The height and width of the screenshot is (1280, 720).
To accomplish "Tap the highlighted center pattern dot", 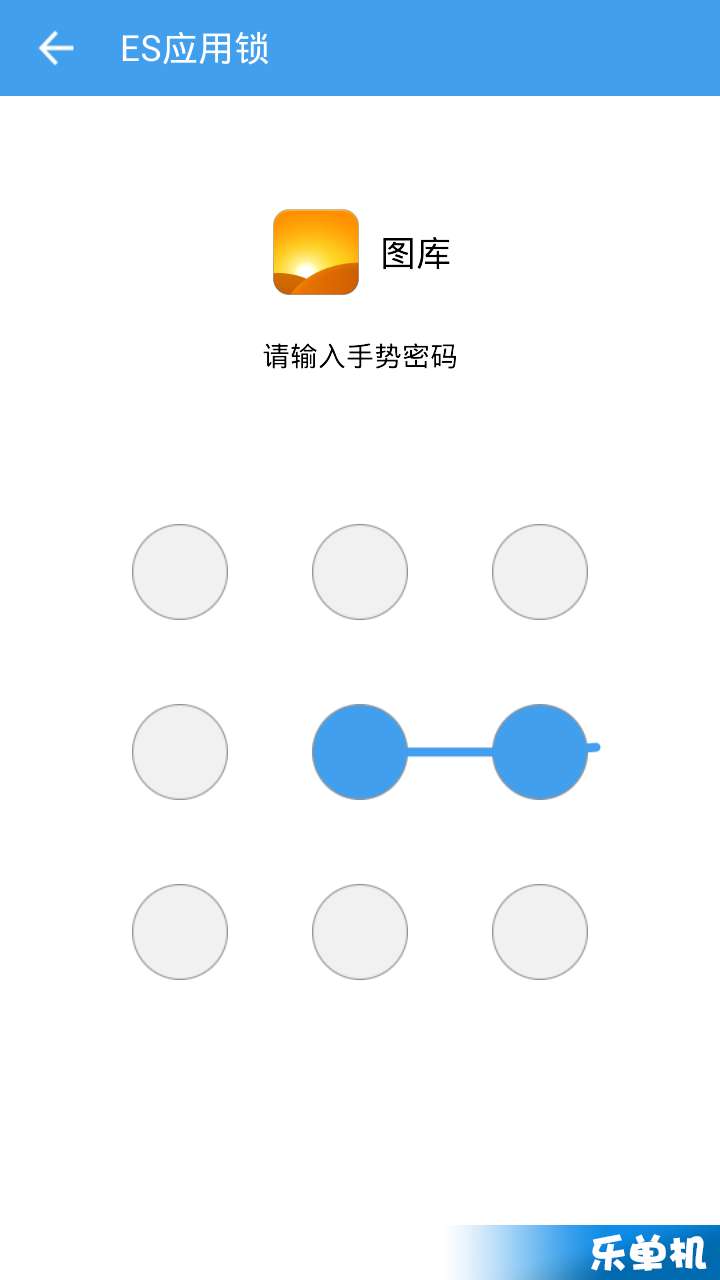I will pos(360,752).
